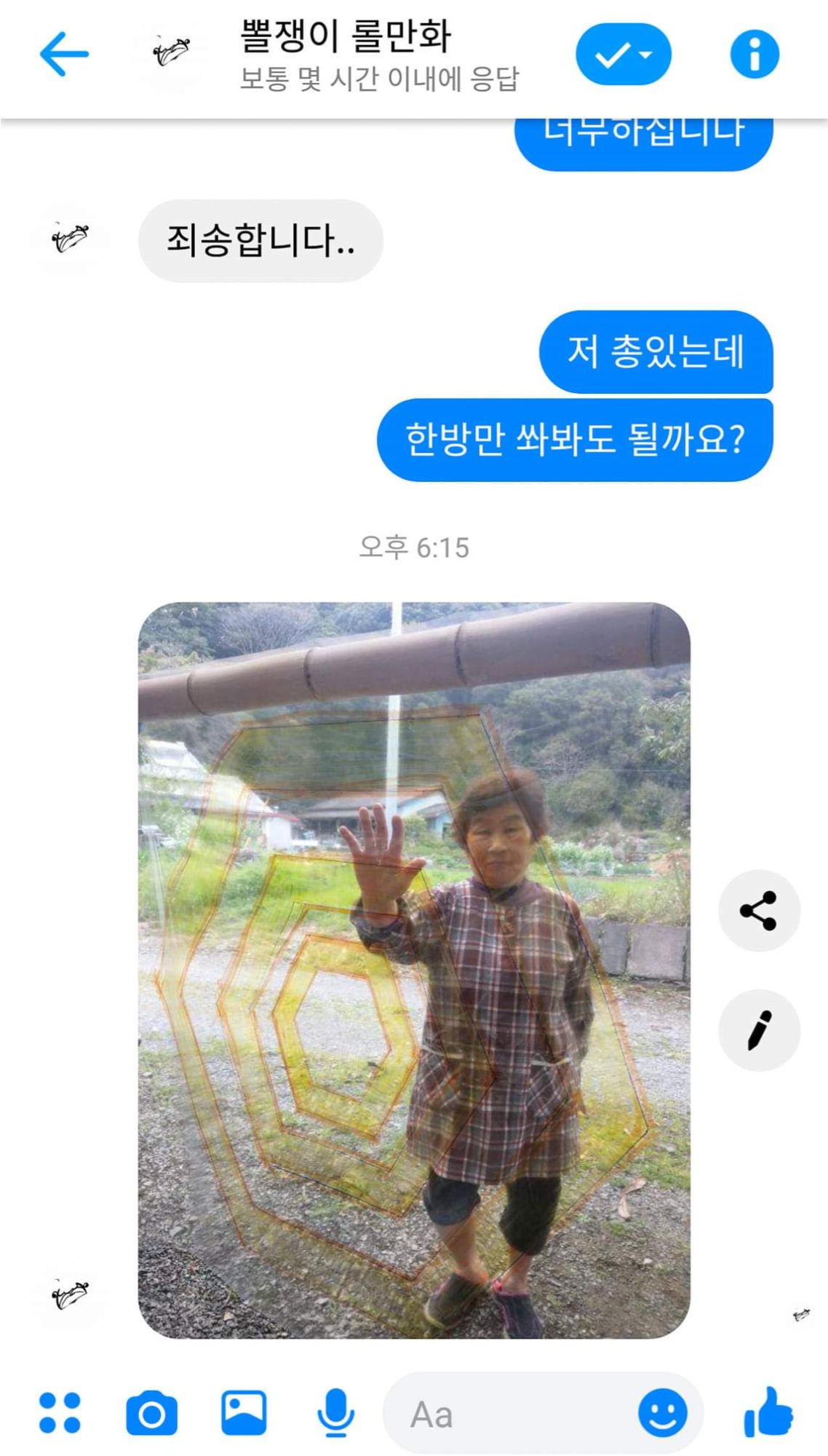
Task: Go back from the conversation
Action: (x=64, y=55)
